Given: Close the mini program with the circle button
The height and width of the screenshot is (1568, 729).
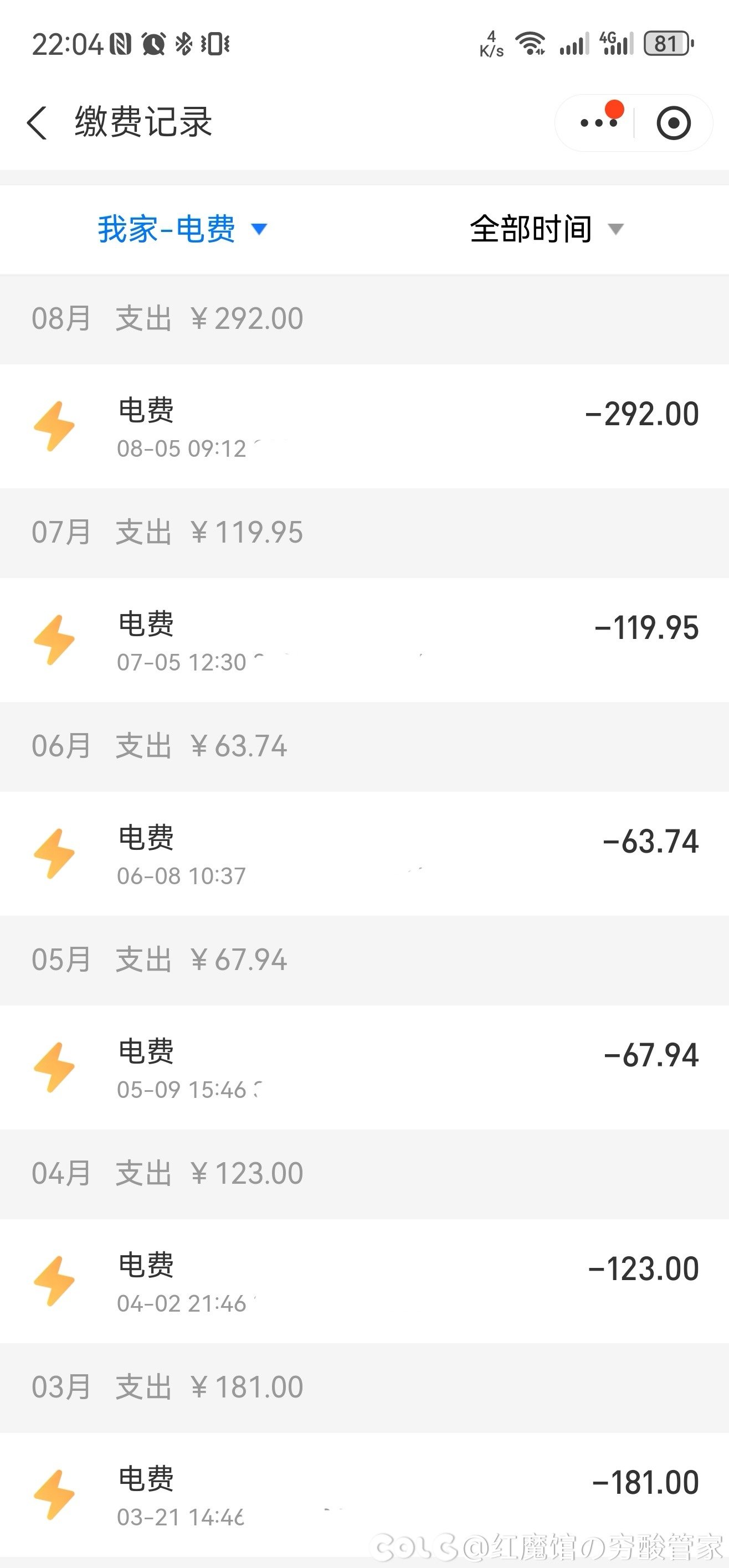Looking at the screenshot, I should click(x=674, y=123).
